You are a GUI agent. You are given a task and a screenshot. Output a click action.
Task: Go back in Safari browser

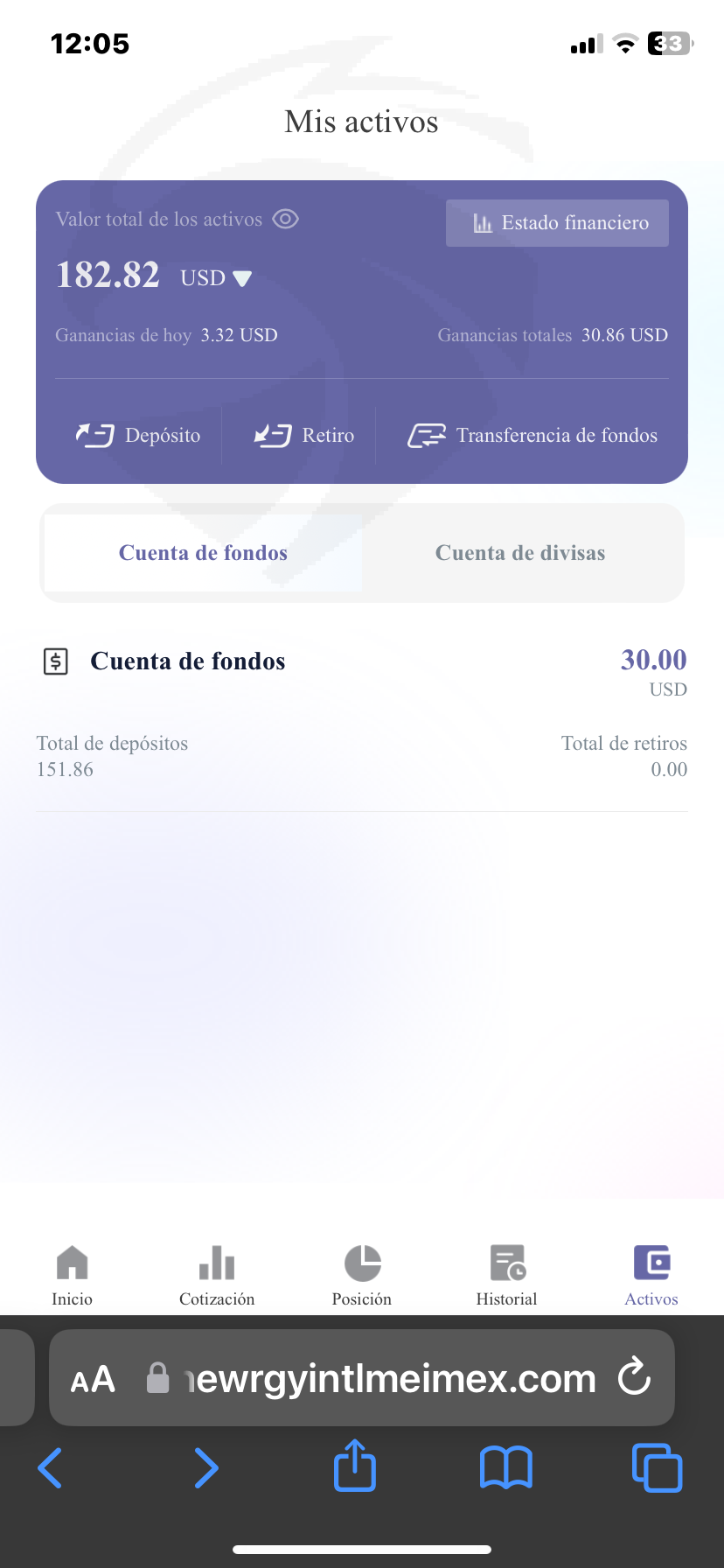tap(51, 1467)
